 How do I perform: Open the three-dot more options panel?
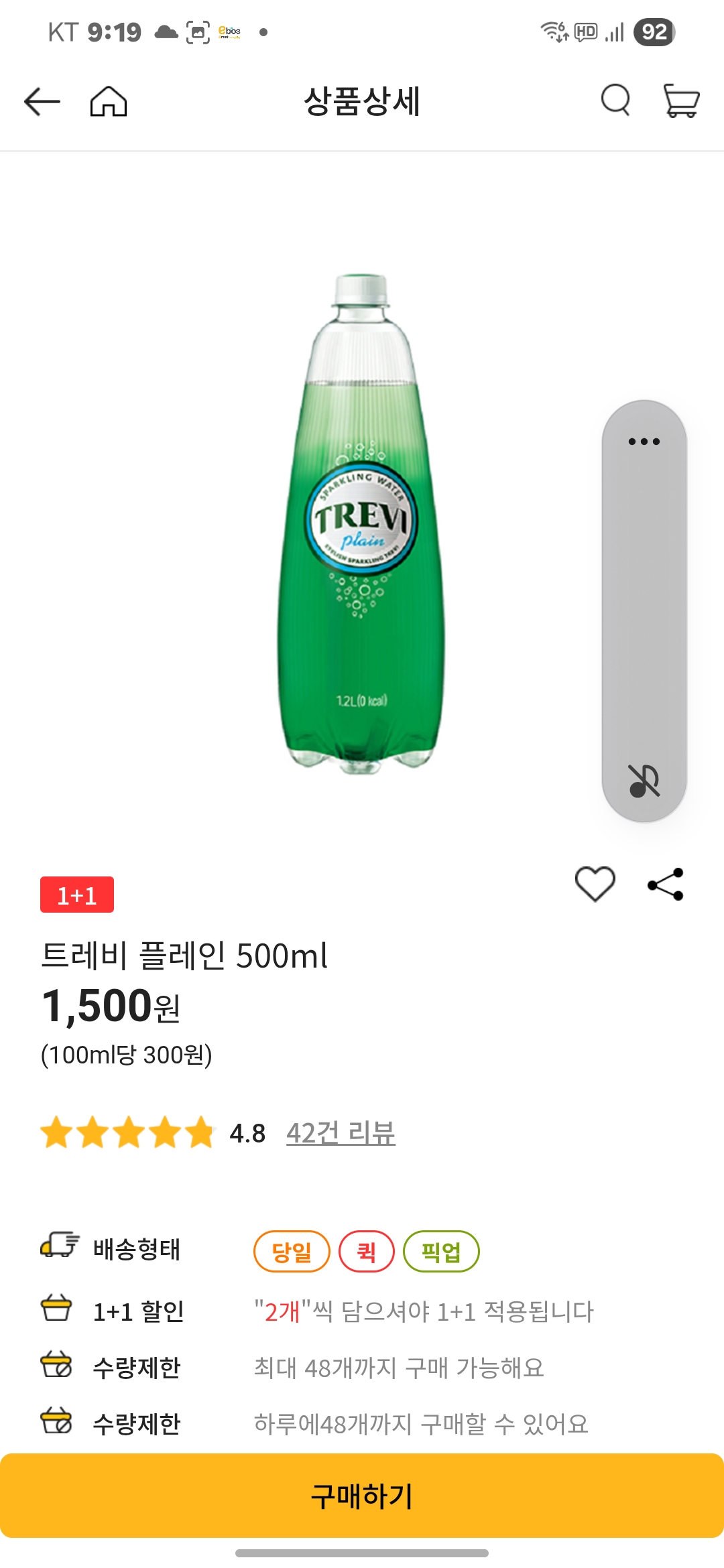point(645,442)
